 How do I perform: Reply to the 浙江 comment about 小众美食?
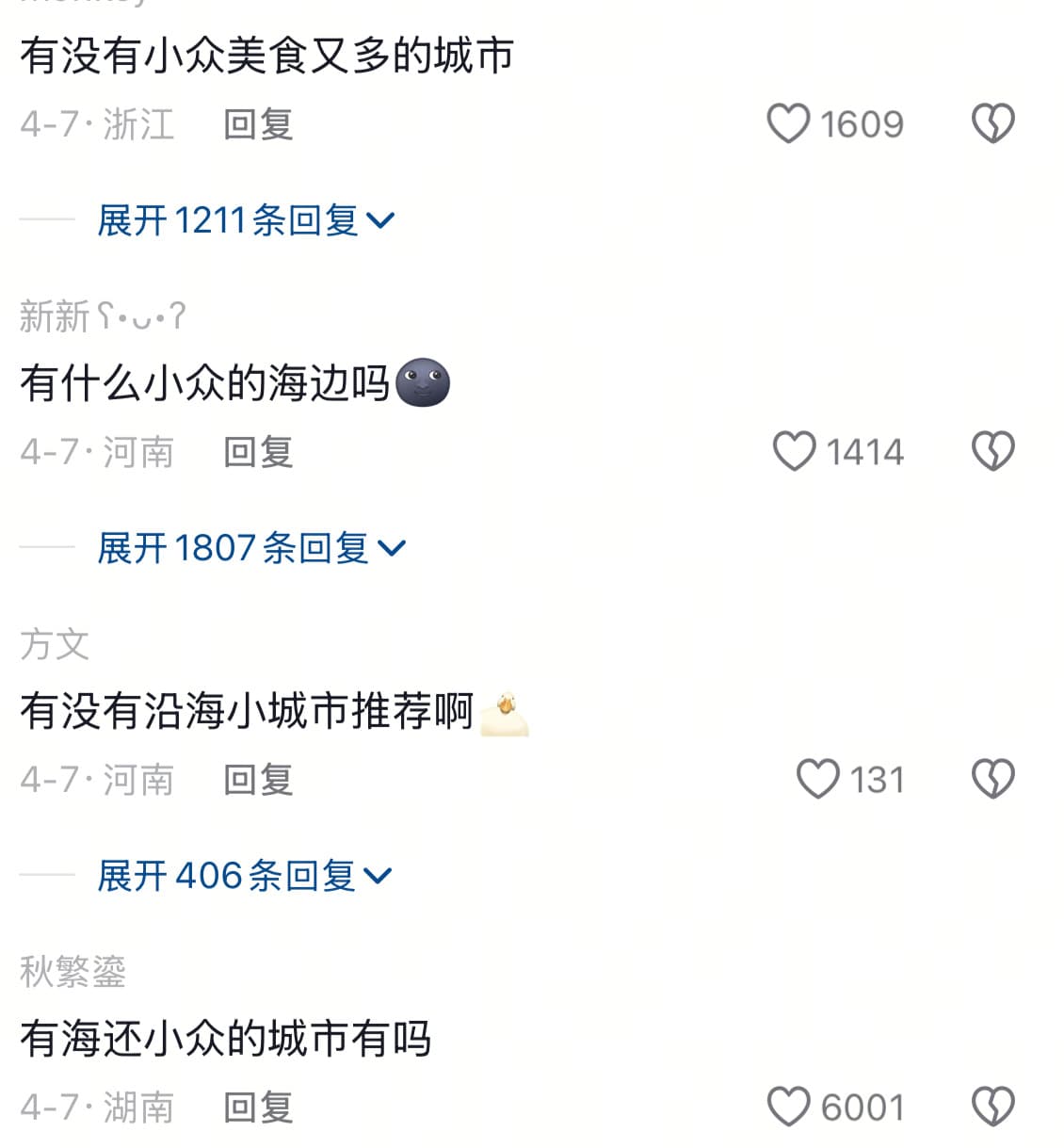click(258, 124)
